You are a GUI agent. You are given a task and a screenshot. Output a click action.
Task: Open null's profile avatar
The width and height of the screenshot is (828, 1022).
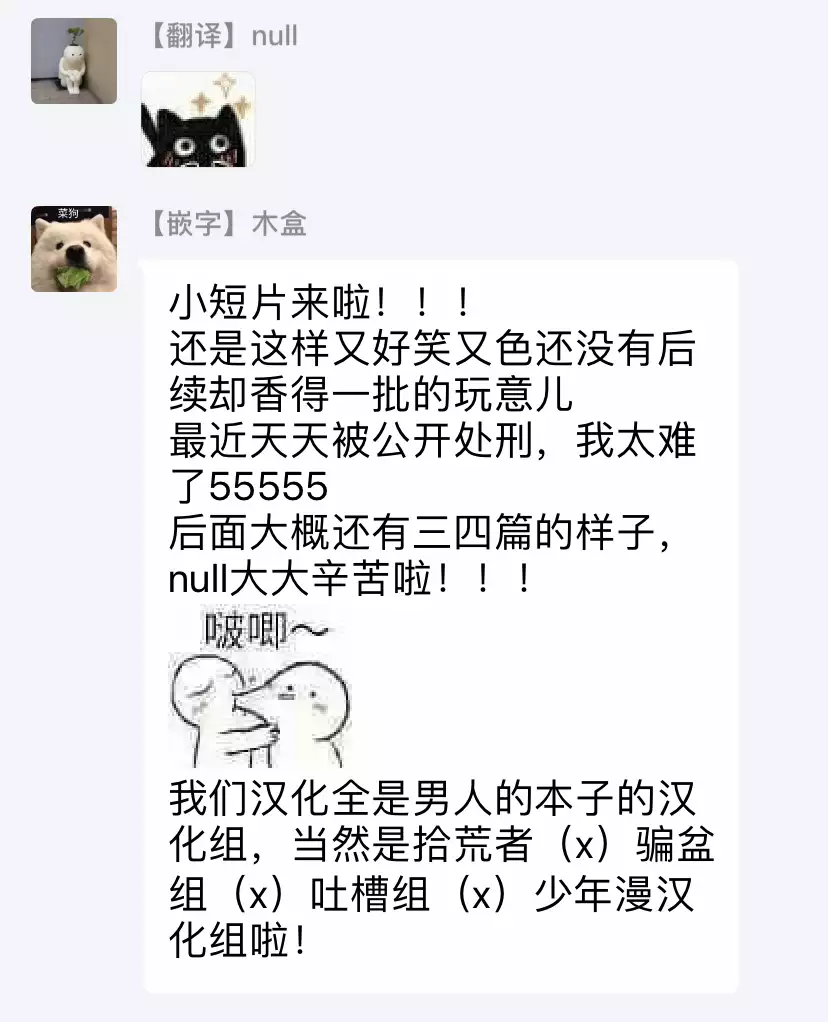pos(73,60)
